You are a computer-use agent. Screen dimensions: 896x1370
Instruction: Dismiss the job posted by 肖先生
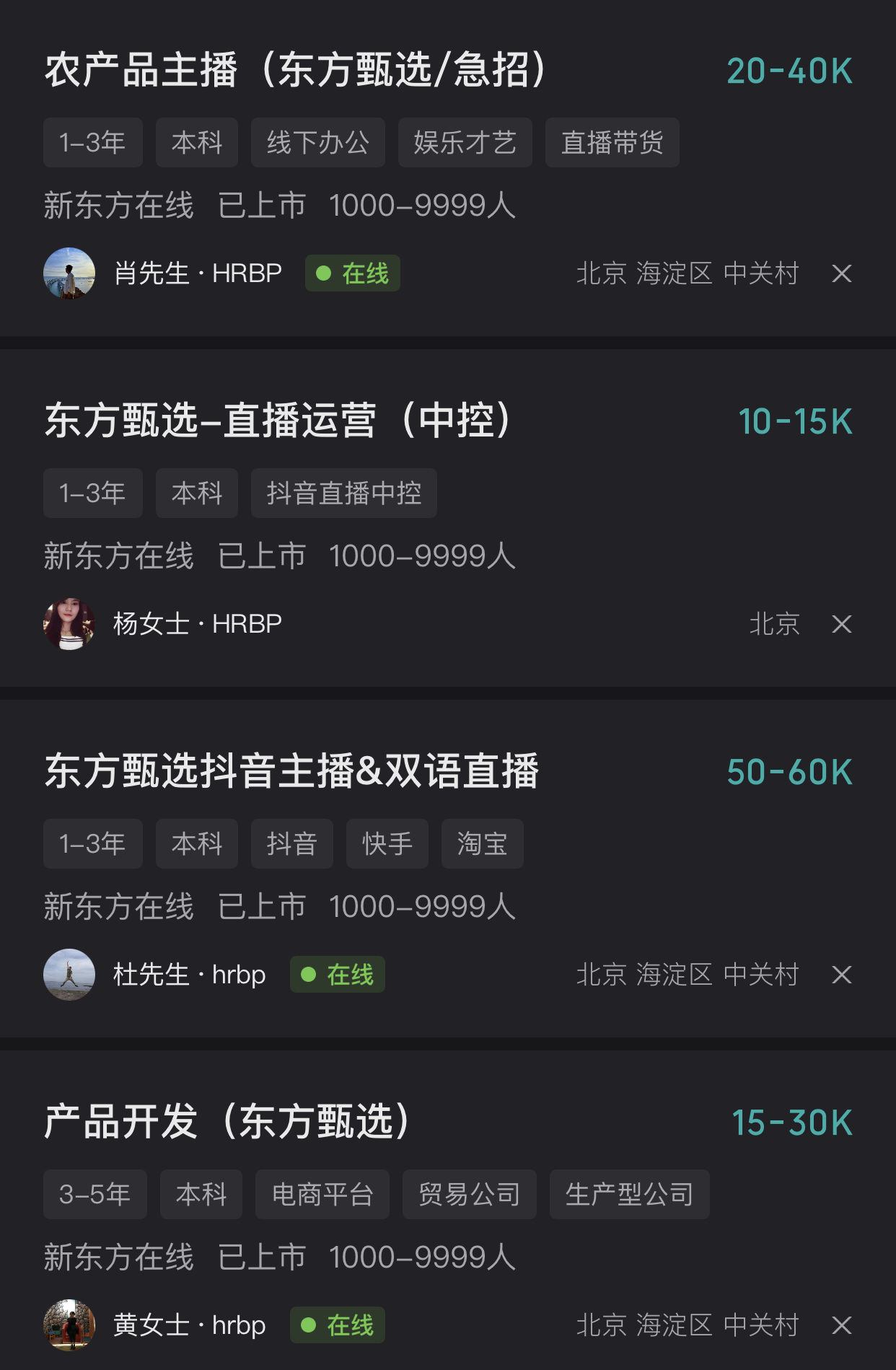point(842,273)
